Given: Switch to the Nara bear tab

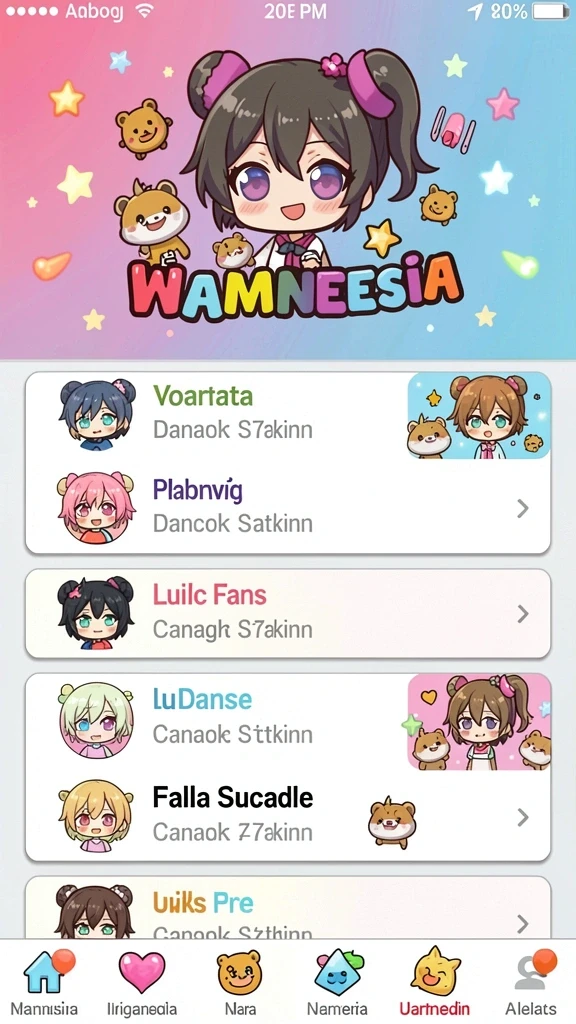Looking at the screenshot, I should (239, 982).
